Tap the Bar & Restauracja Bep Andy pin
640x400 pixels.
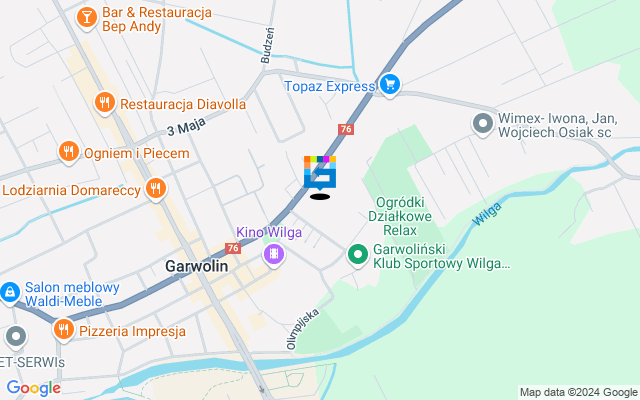click(x=85, y=18)
